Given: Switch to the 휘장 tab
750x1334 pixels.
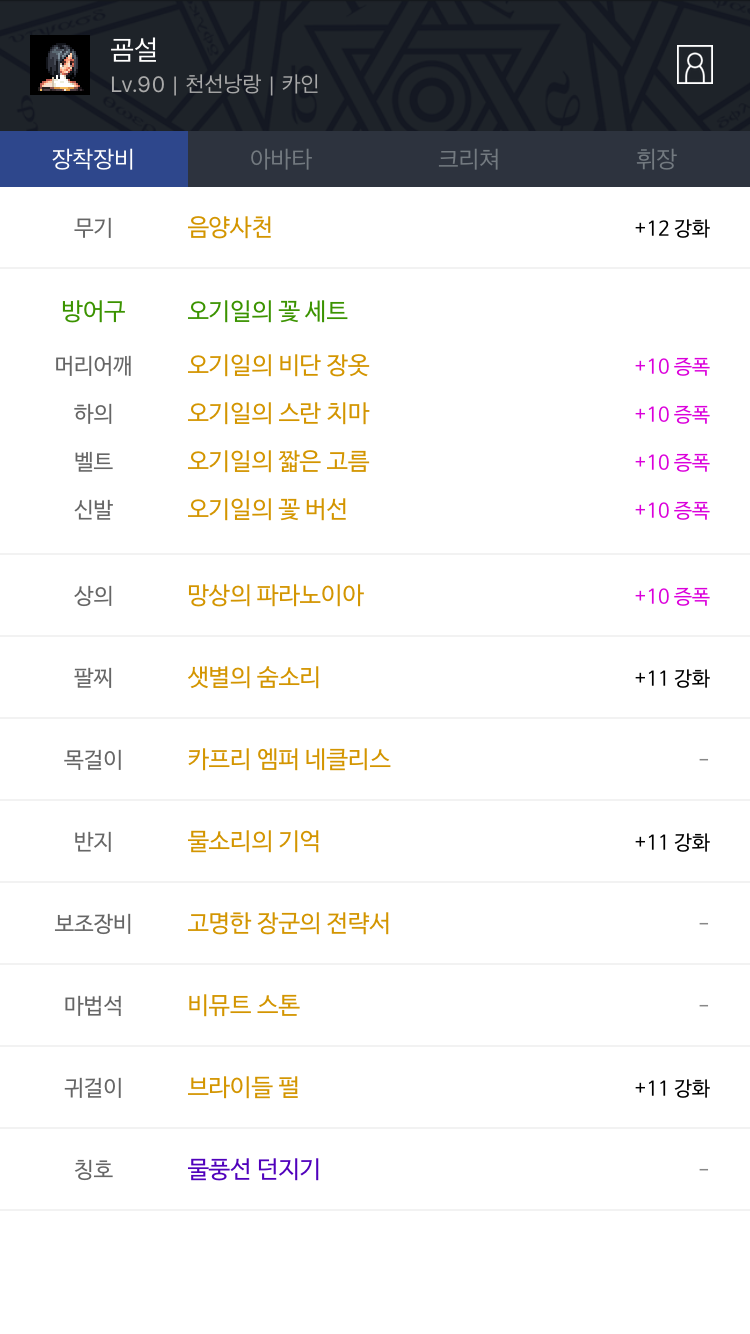Looking at the screenshot, I should 656,159.
